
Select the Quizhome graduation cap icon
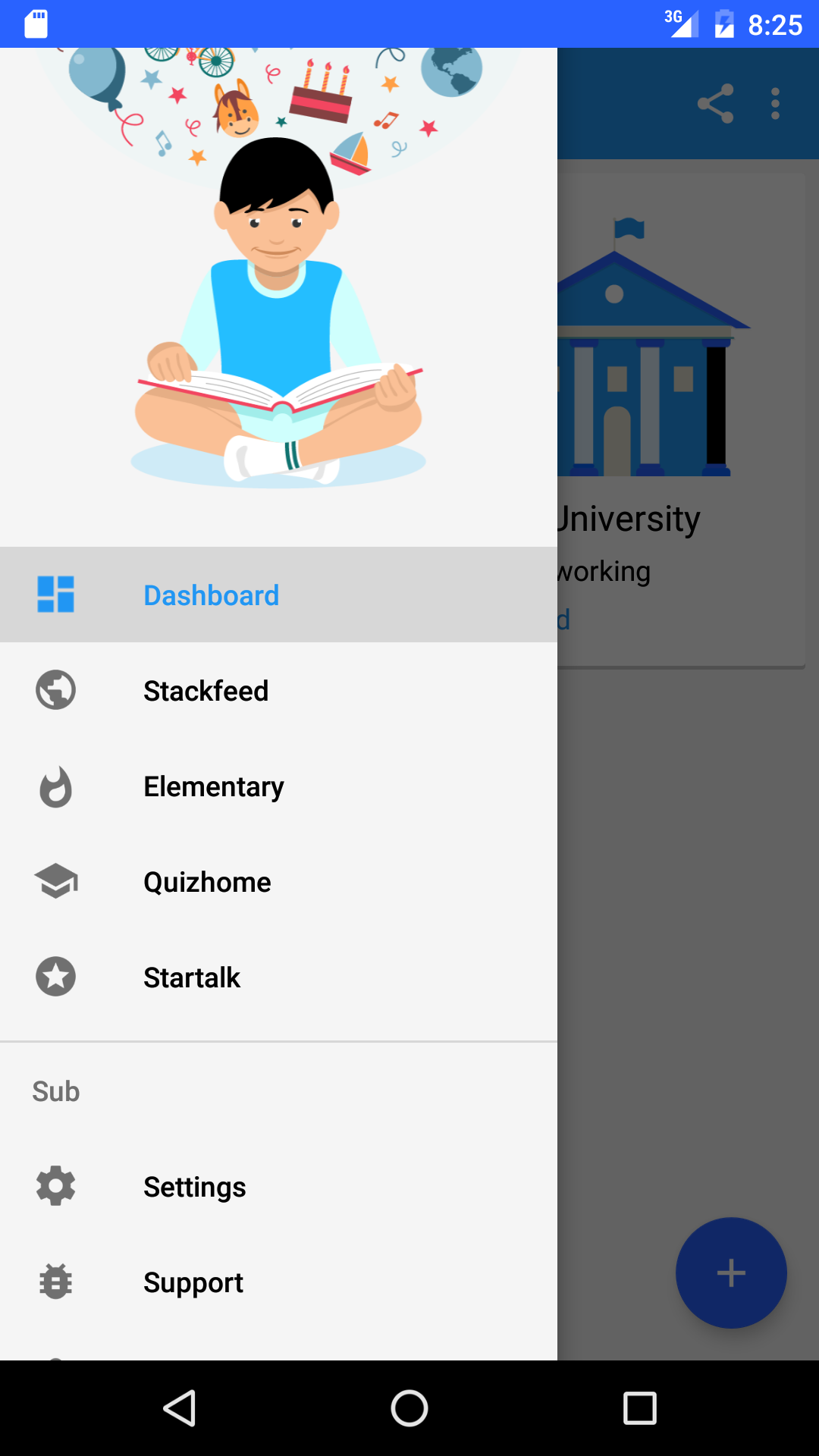[55, 881]
